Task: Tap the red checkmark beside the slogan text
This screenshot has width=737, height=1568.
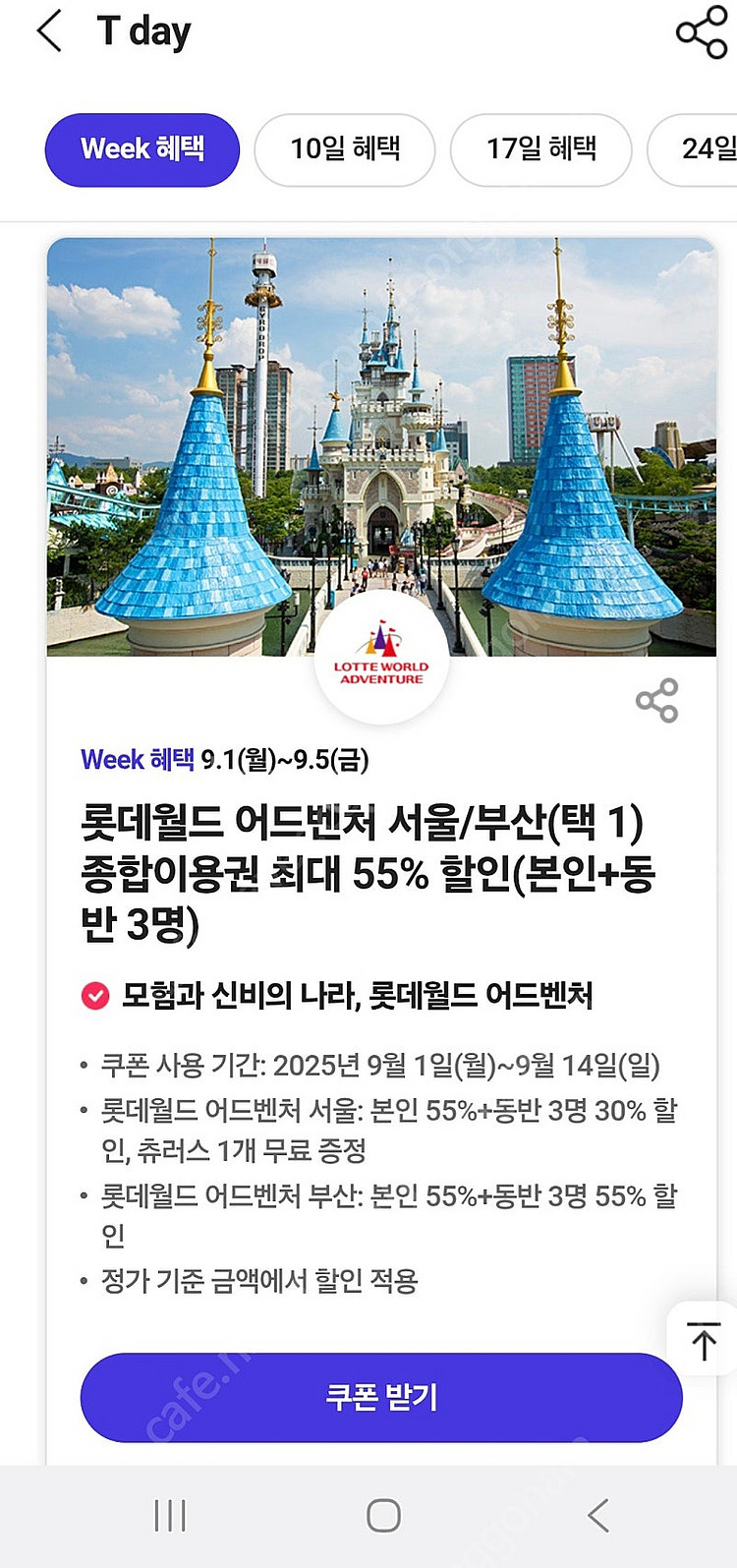Action: pos(96,996)
